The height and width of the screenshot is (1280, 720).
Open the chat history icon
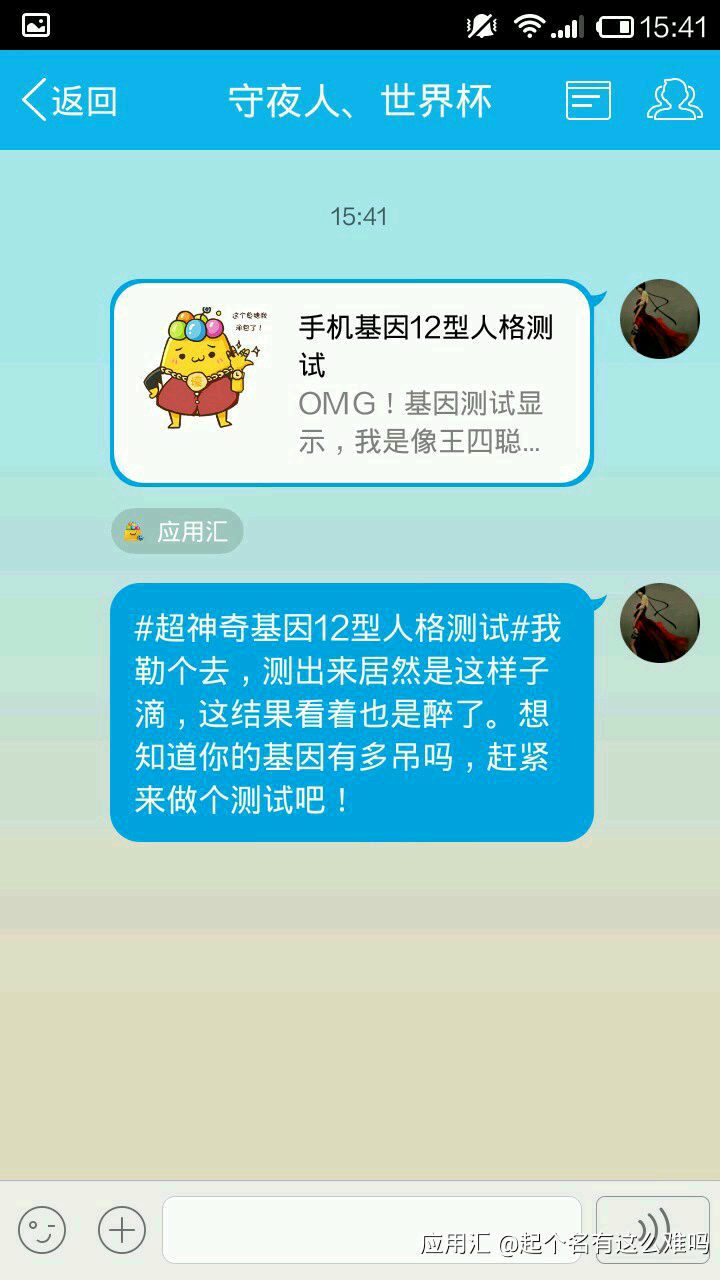588,100
